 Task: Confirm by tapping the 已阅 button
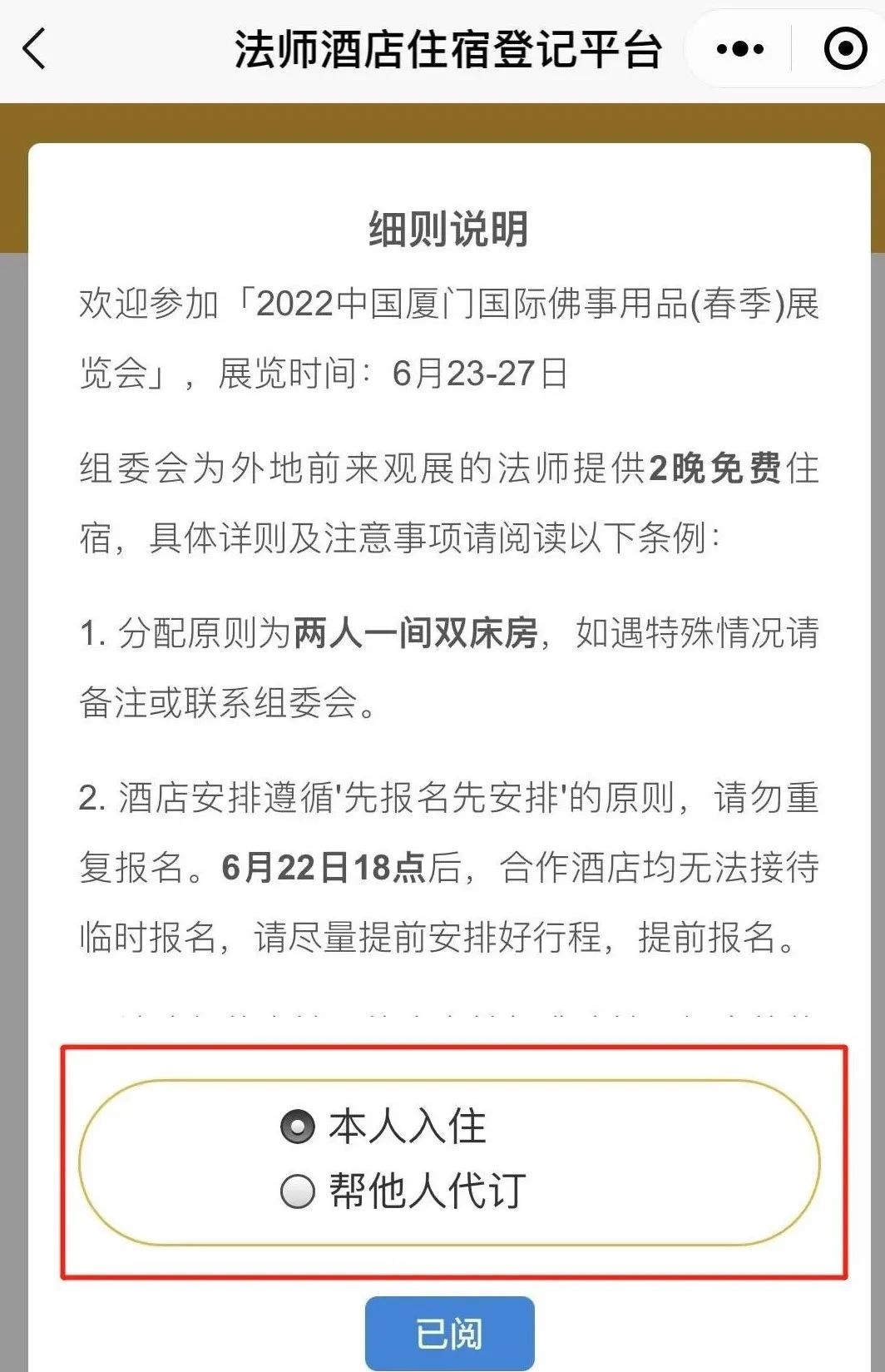pyautogui.click(x=449, y=1333)
